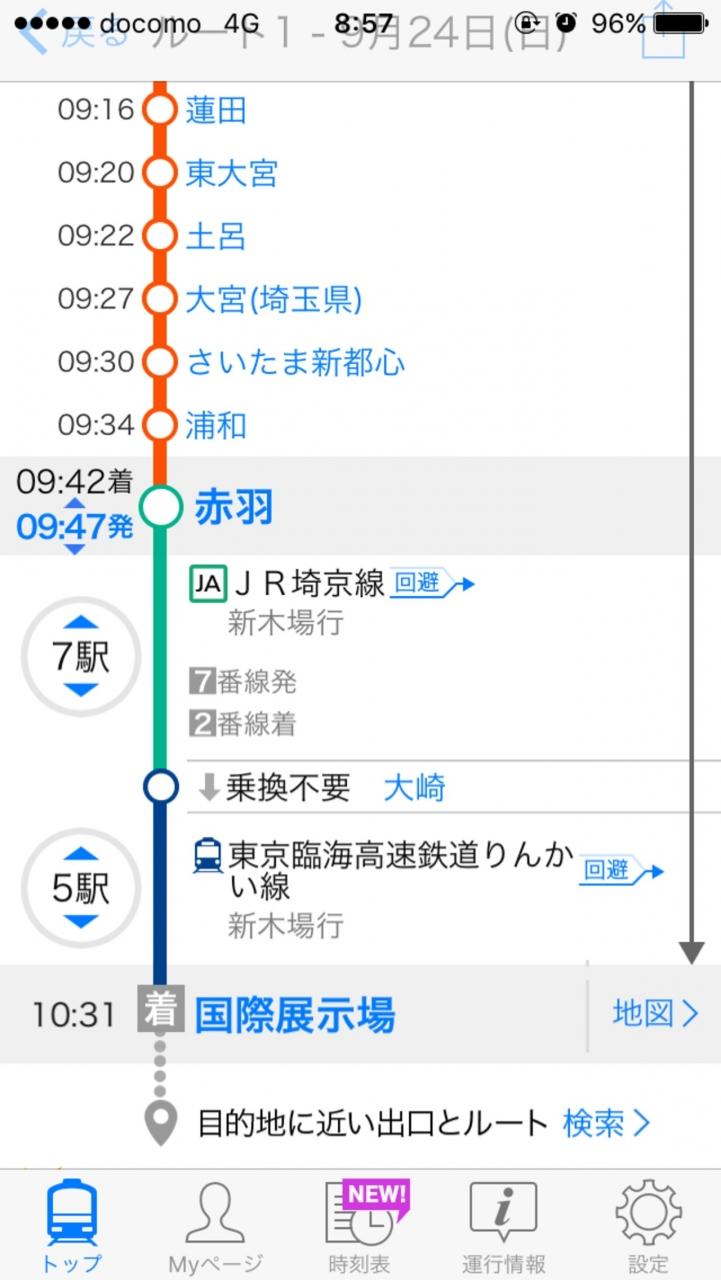Expand the 5駅 intermediate stops
Screen dimensions: 721x1280
tap(81, 888)
